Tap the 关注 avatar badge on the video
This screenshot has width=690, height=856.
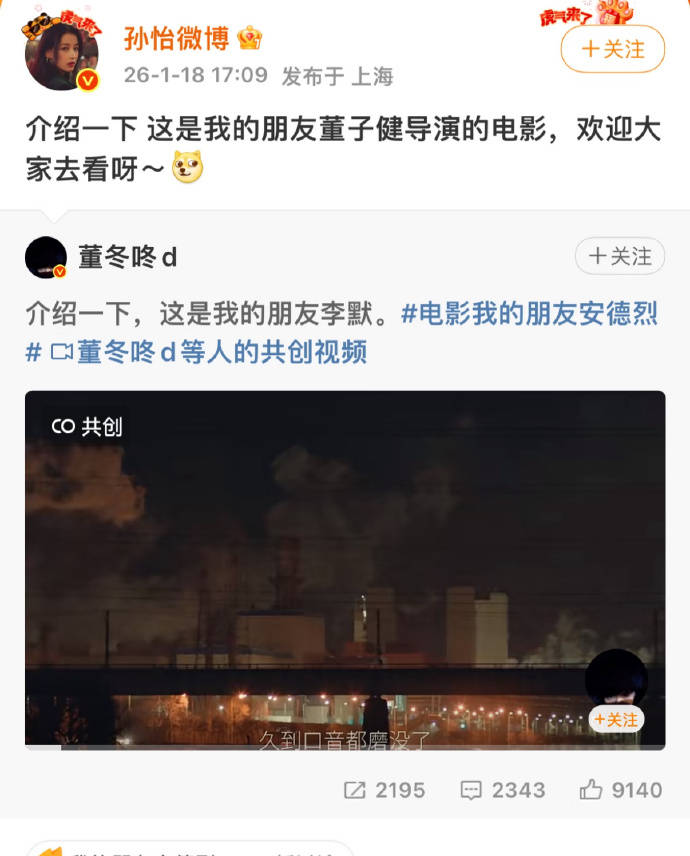coord(615,719)
